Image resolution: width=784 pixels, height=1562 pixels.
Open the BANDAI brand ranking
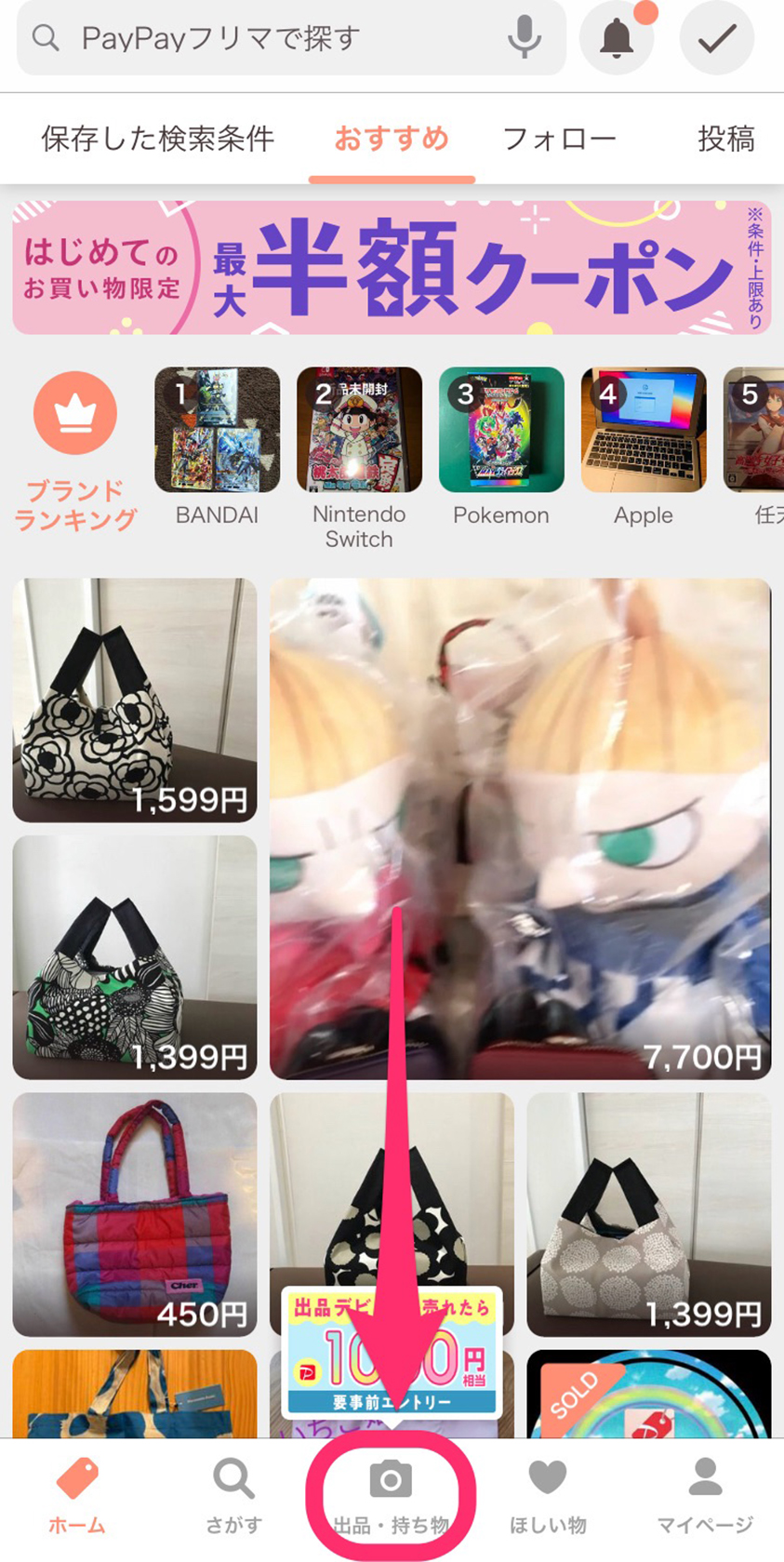(x=217, y=430)
